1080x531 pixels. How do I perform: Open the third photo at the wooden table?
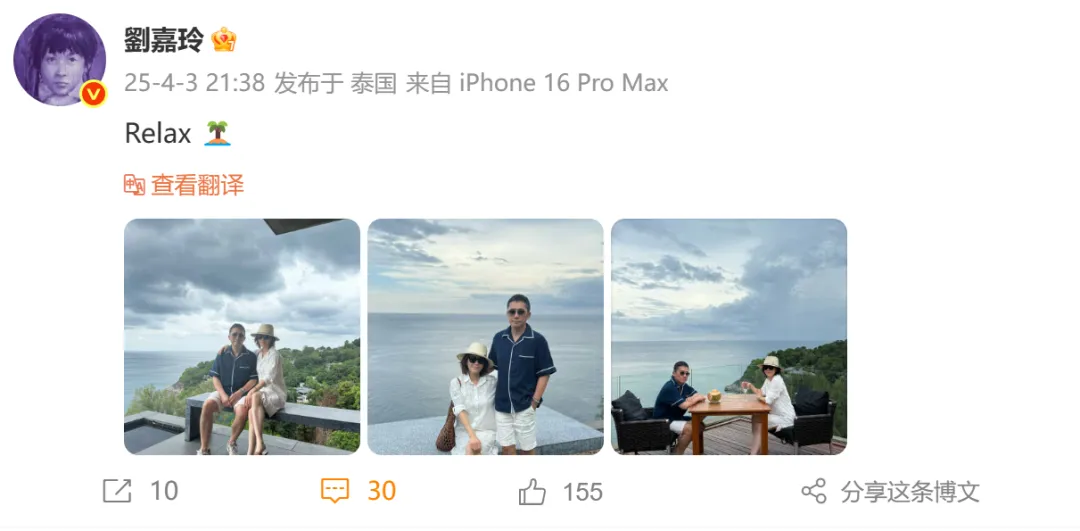pos(728,336)
